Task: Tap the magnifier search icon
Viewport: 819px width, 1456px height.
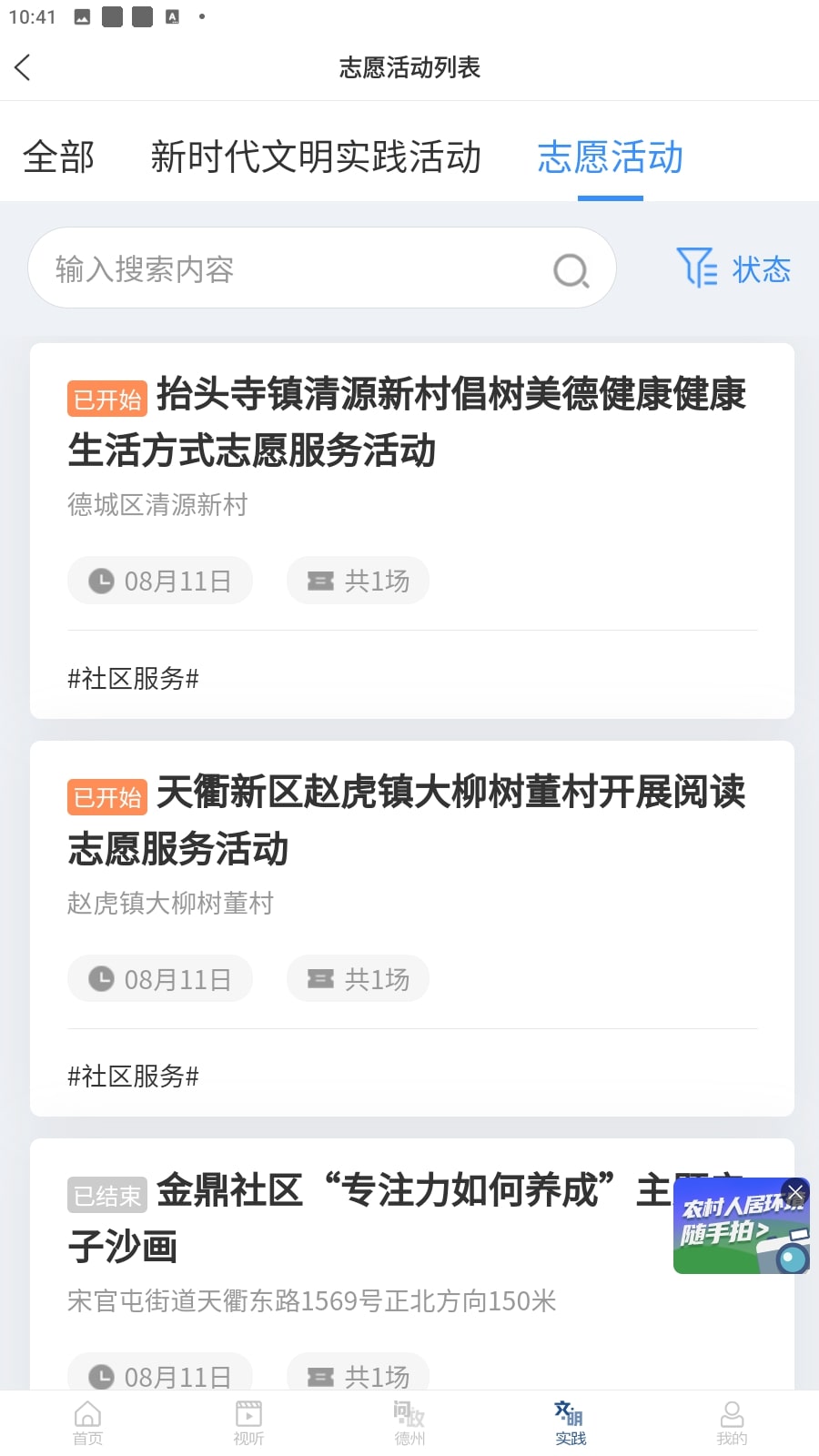Action: tap(571, 270)
